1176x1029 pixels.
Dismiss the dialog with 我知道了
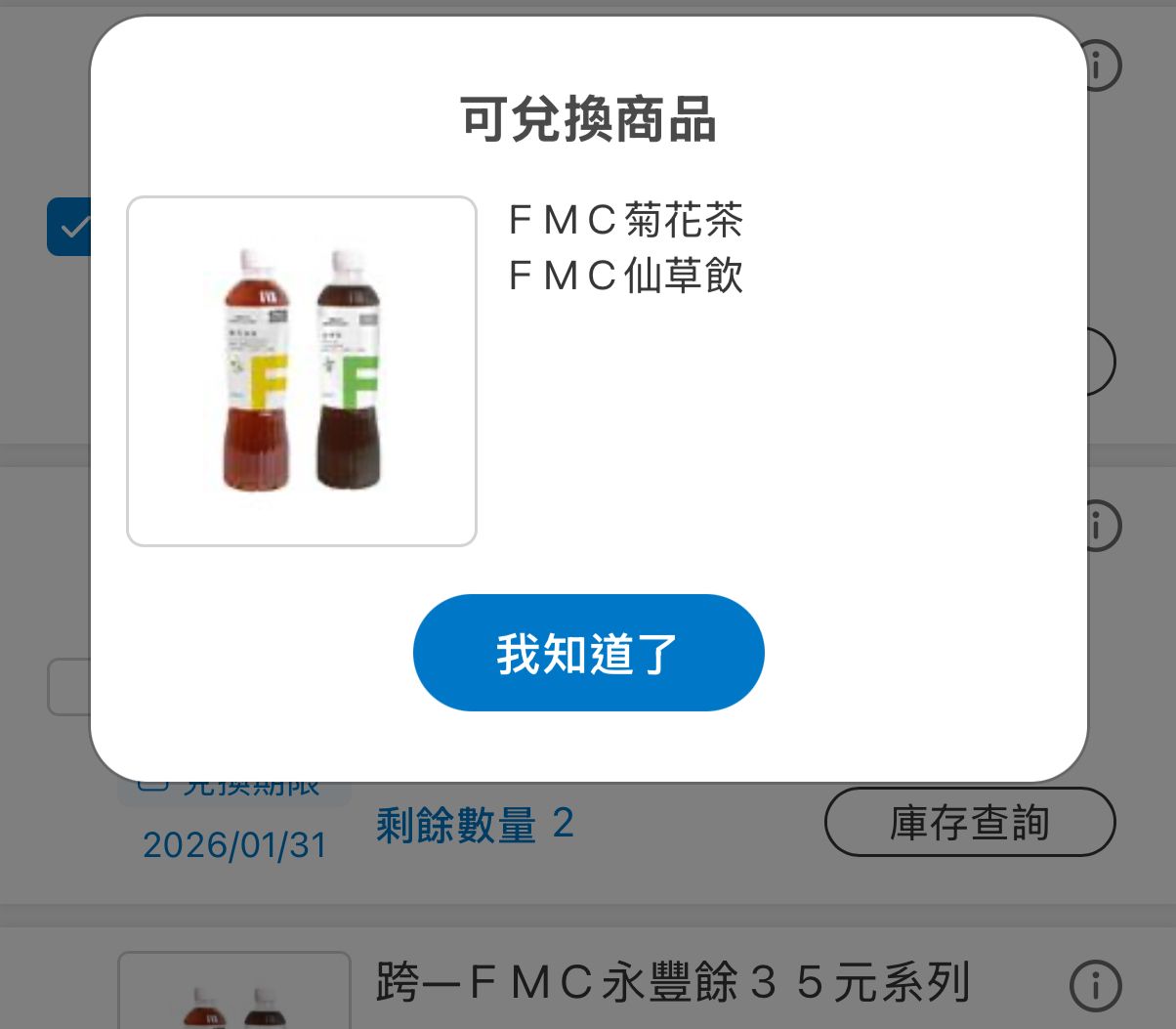click(588, 653)
